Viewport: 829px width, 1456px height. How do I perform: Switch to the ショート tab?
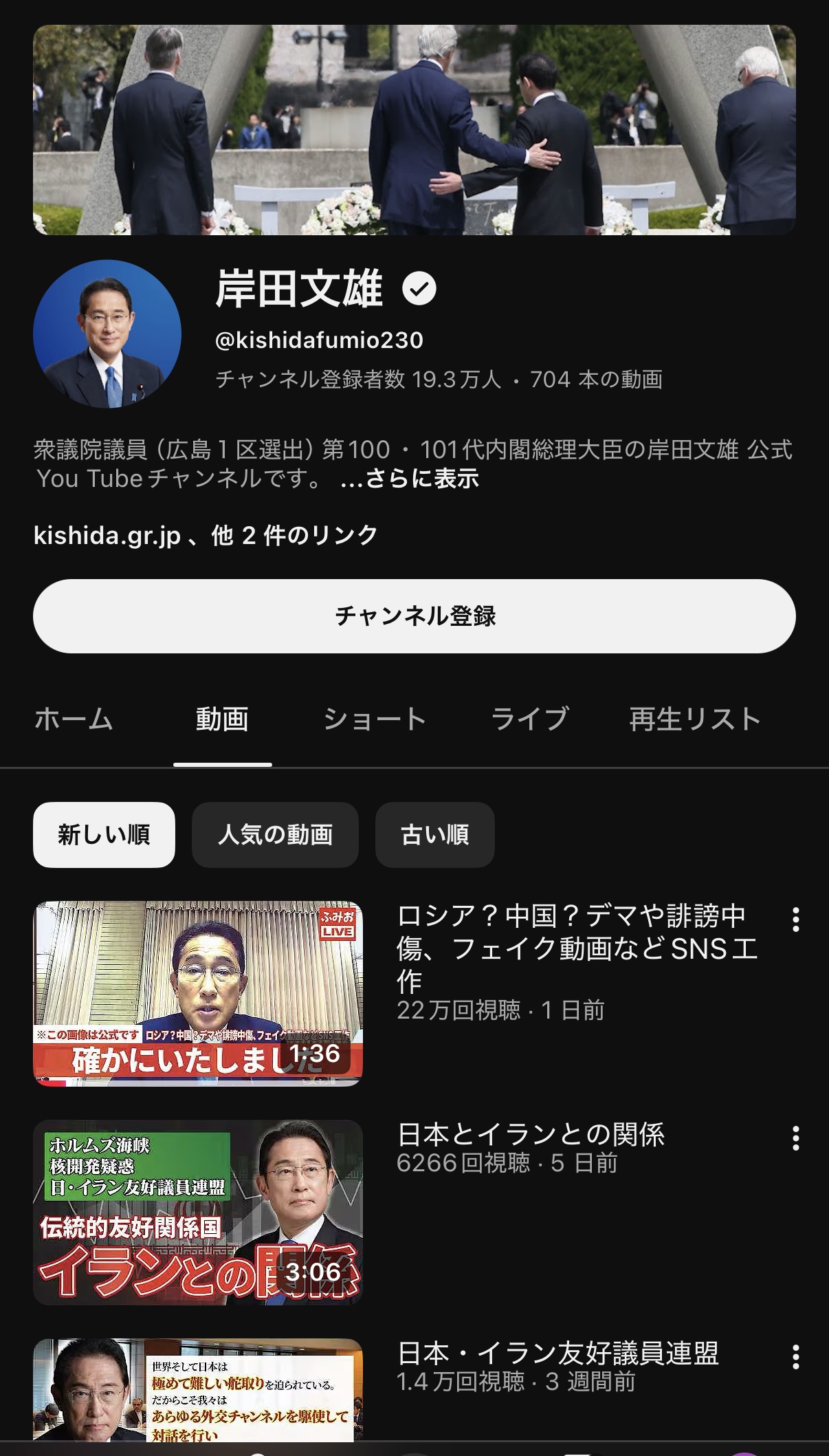[375, 719]
